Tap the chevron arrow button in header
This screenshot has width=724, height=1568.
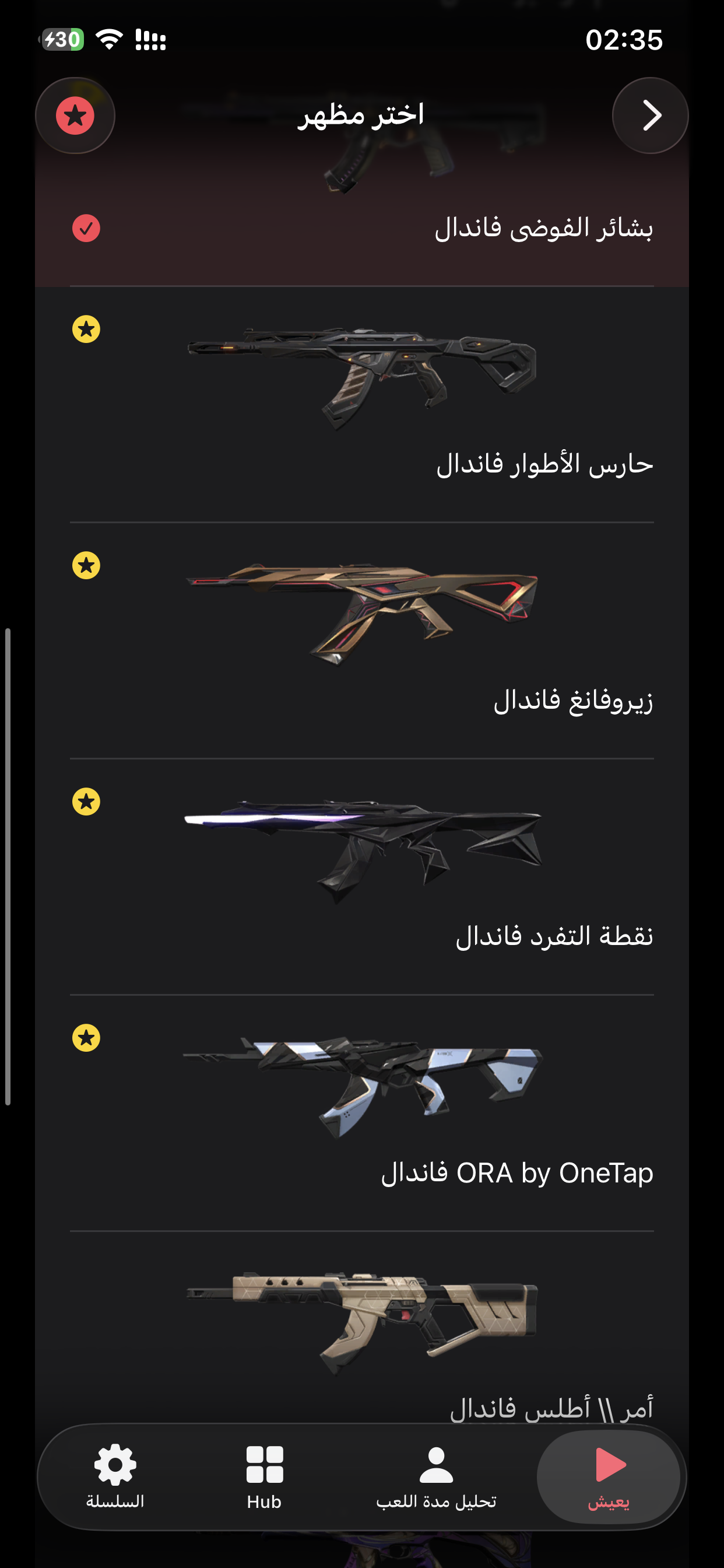coord(650,116)
